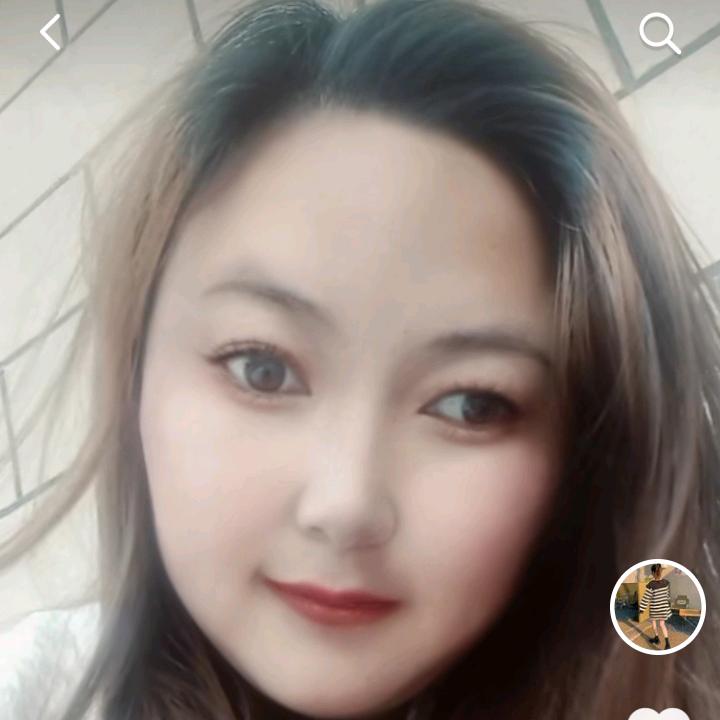Like this video with the heart icon
This screenshot has width=720, height=720.
[x=659, y=713]
